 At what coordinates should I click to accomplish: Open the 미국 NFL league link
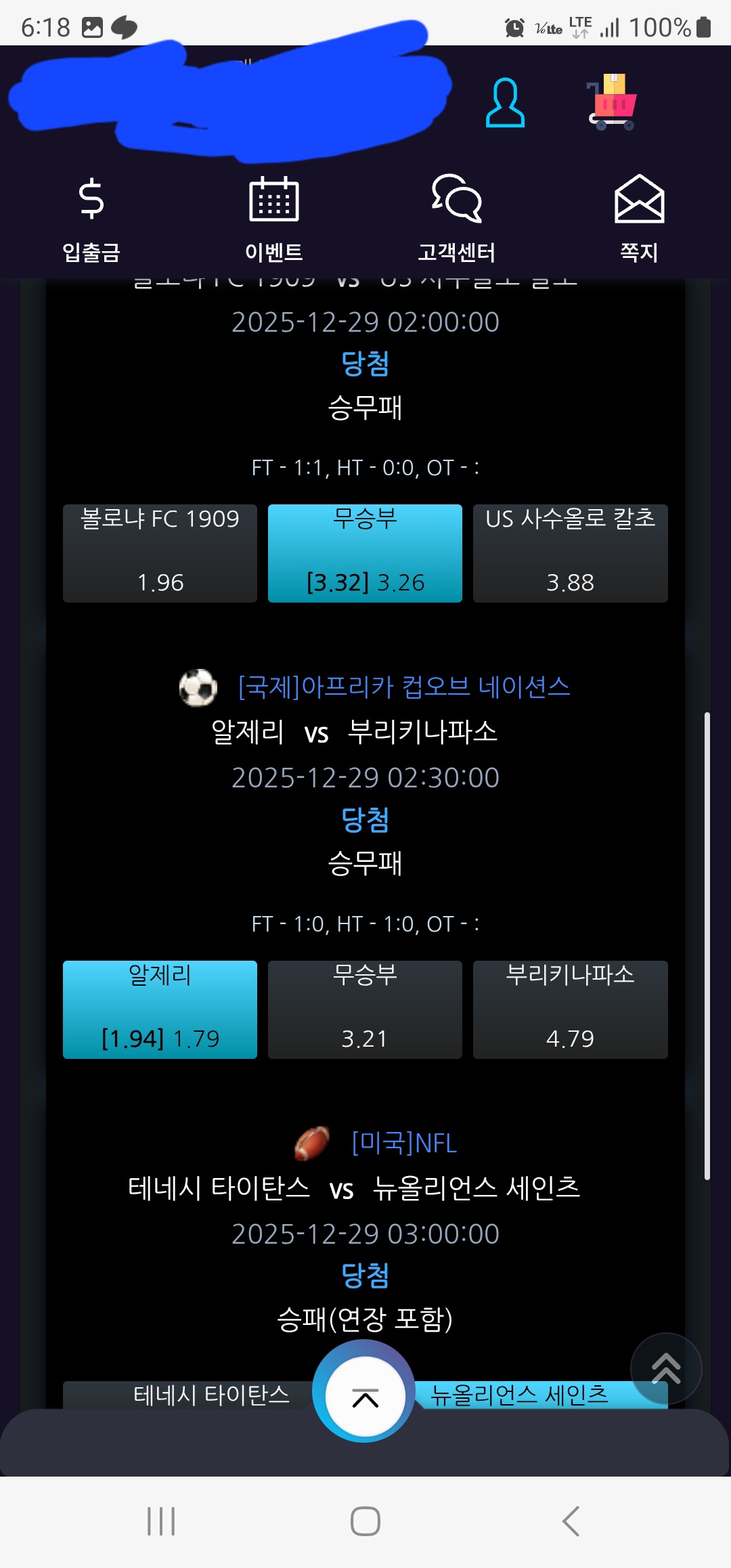tap(404, 1143)
